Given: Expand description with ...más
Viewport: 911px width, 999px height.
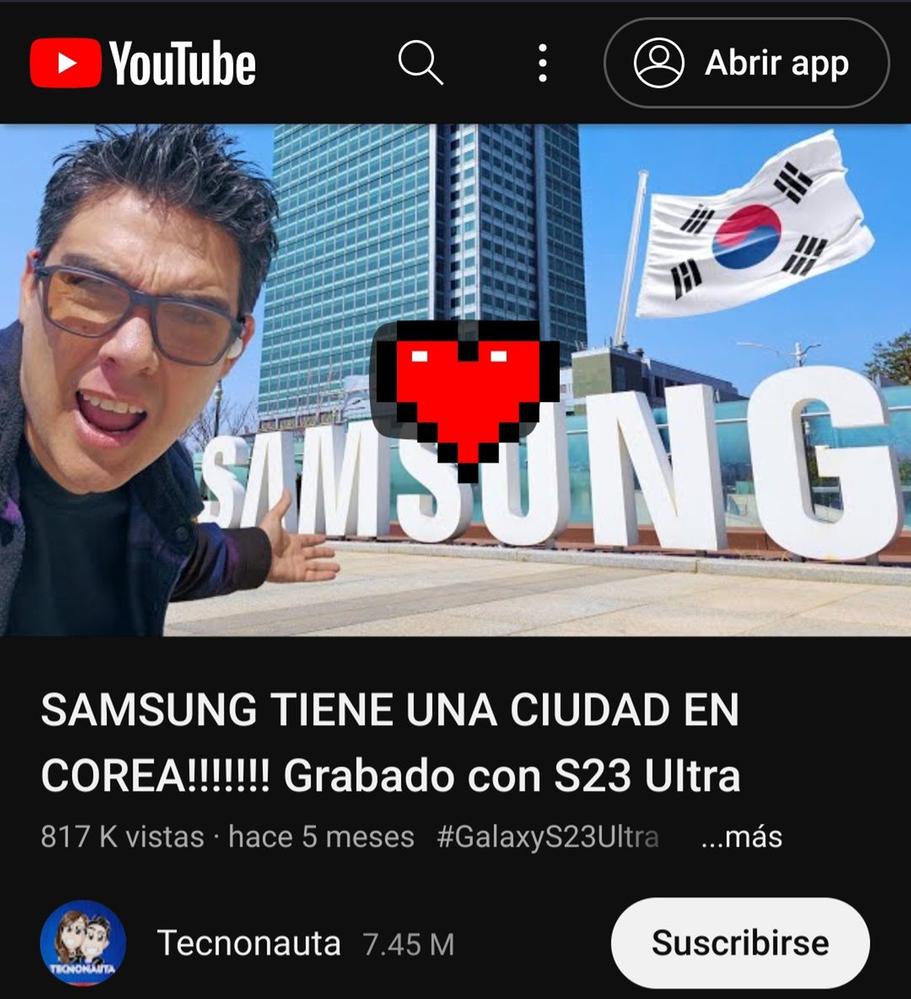Looking at the screenshot, I should click(741, 836).
